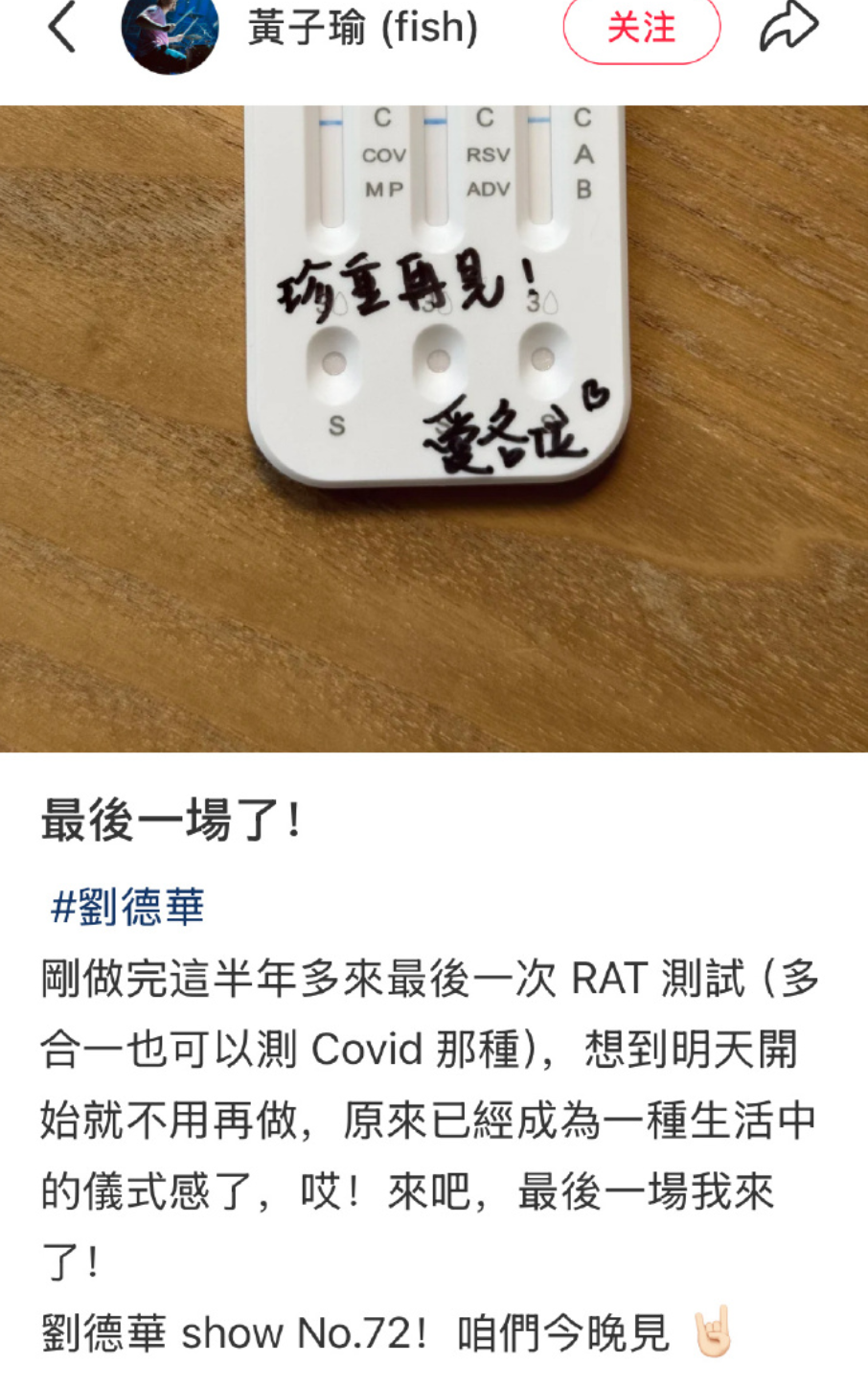Tap the 关注 follow button
This screenshot has height=1387, width=868.
click(641, 29)
